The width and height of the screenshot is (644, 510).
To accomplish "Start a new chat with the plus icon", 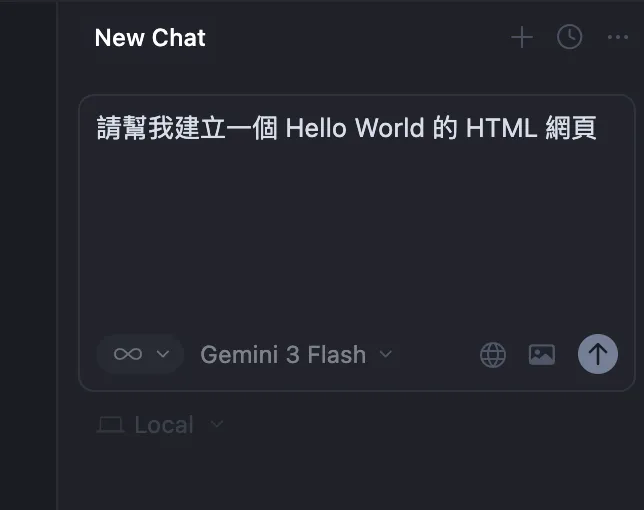I will tap(522, 38).
